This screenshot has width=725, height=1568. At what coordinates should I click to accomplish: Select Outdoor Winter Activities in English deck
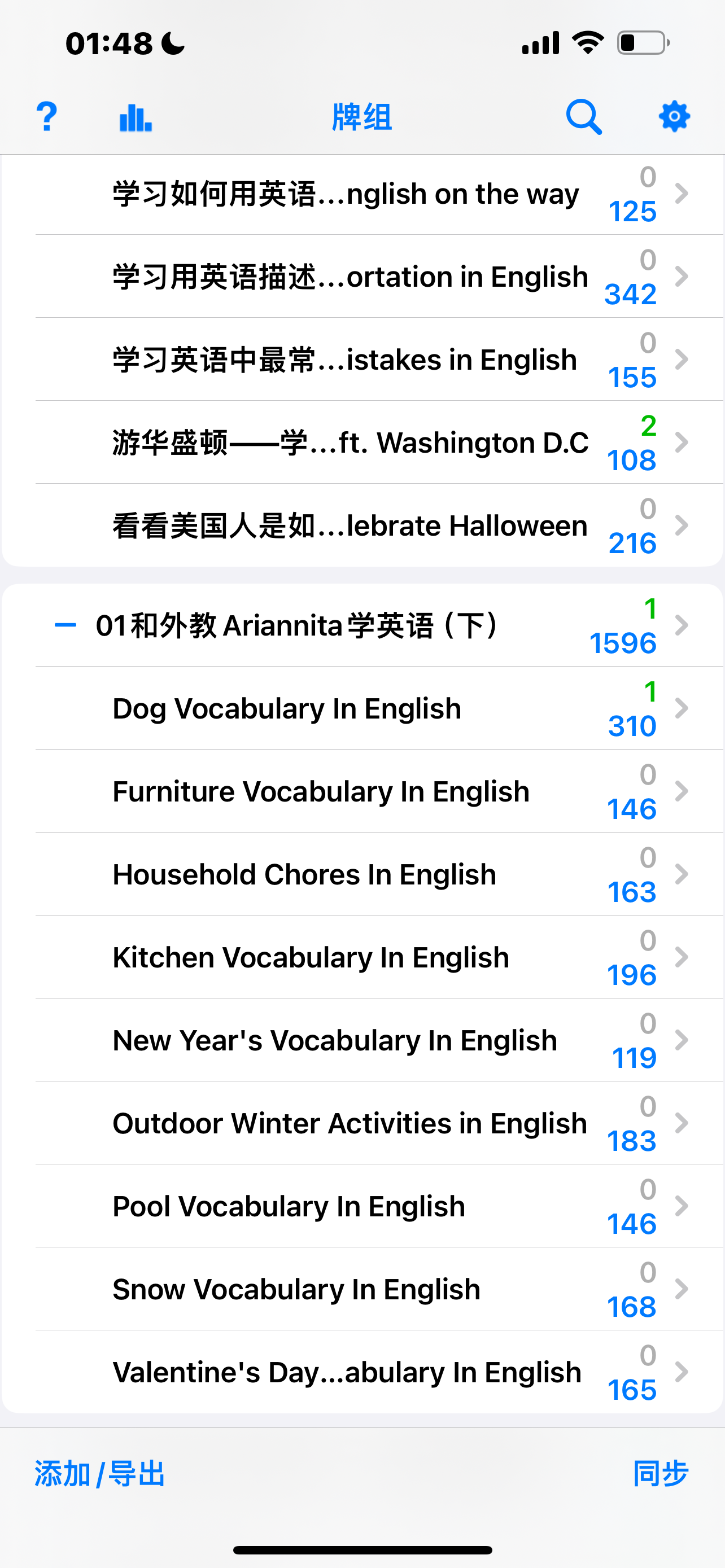tap(350, 1123)
